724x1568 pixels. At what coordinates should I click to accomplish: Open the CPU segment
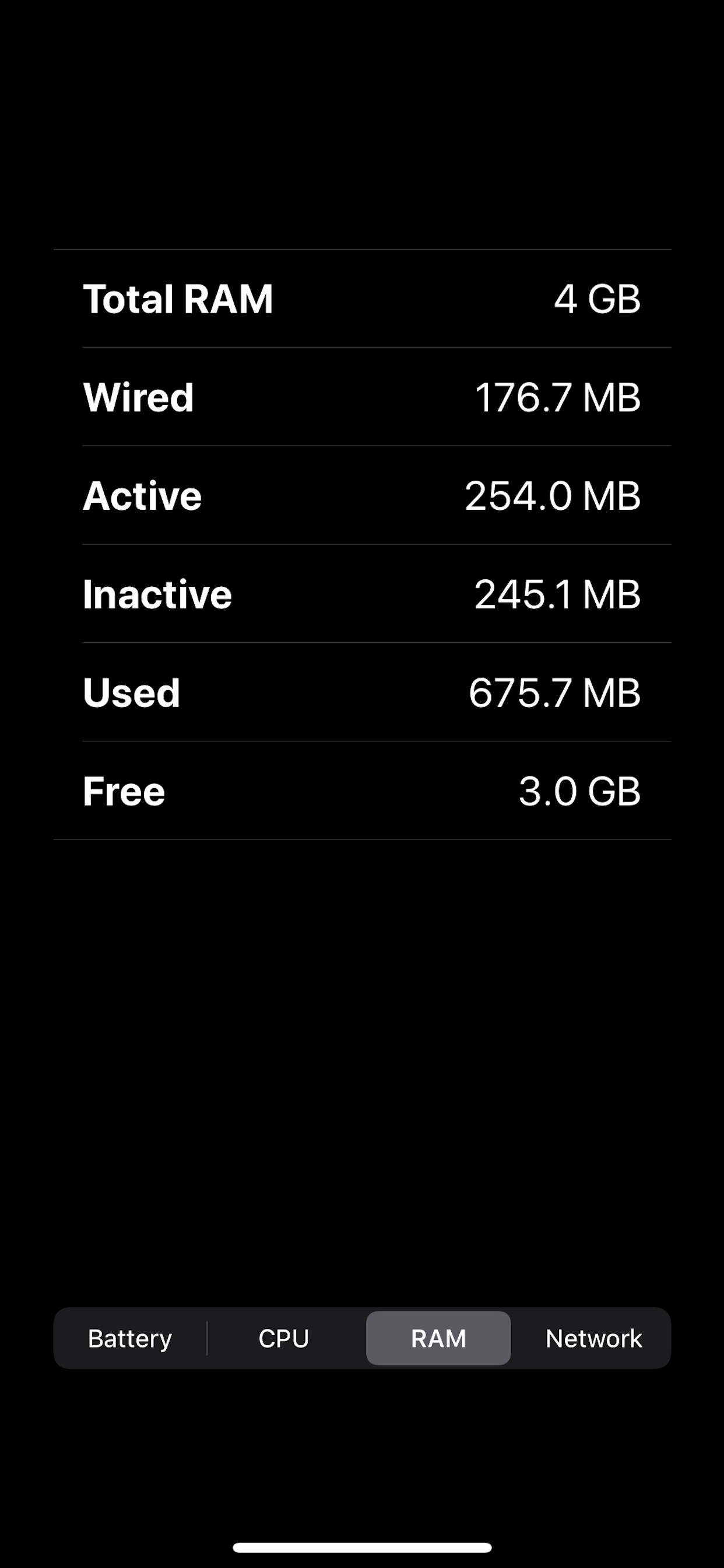(x=283, y=1339)
